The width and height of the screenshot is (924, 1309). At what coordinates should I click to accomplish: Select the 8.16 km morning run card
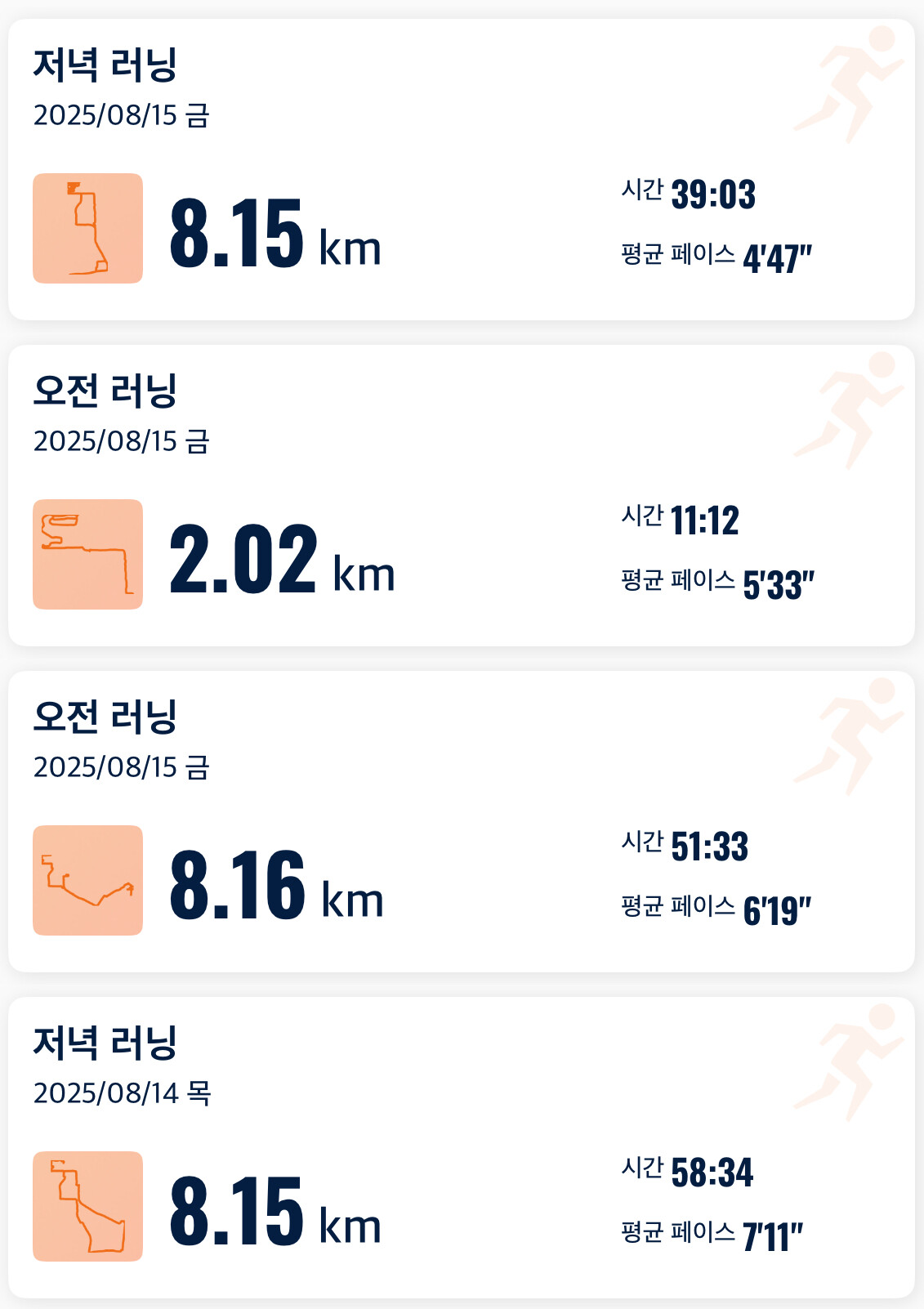point(462,822)
